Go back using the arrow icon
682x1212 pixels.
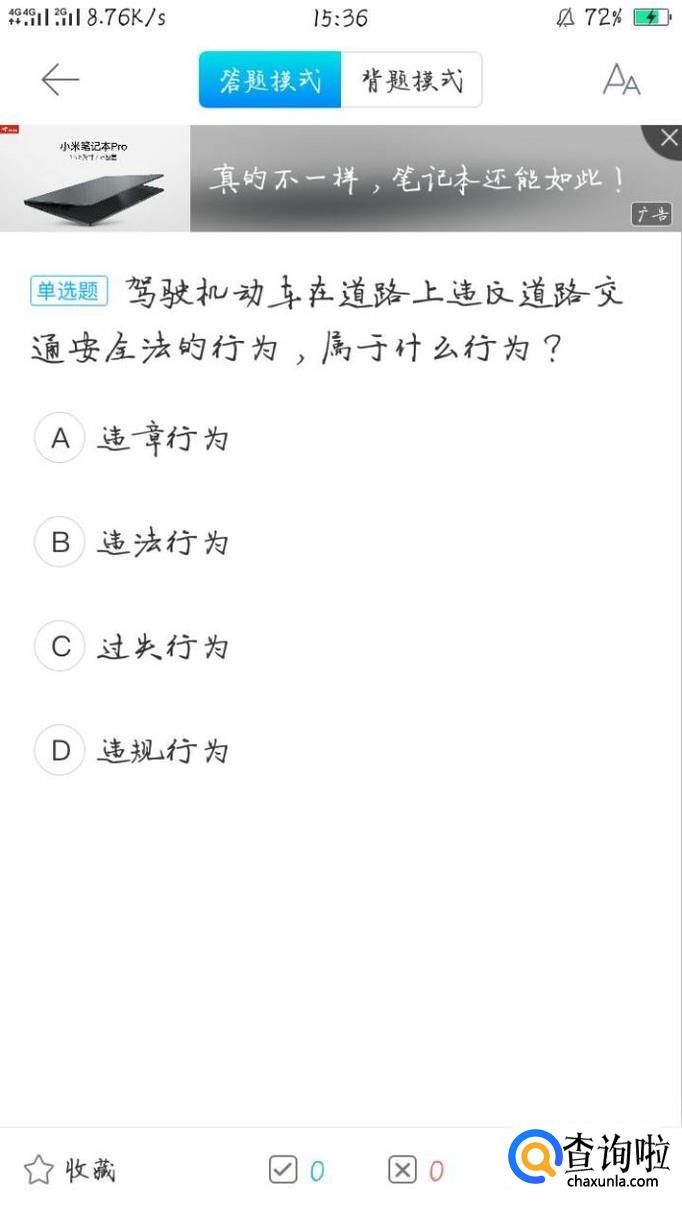60,80
